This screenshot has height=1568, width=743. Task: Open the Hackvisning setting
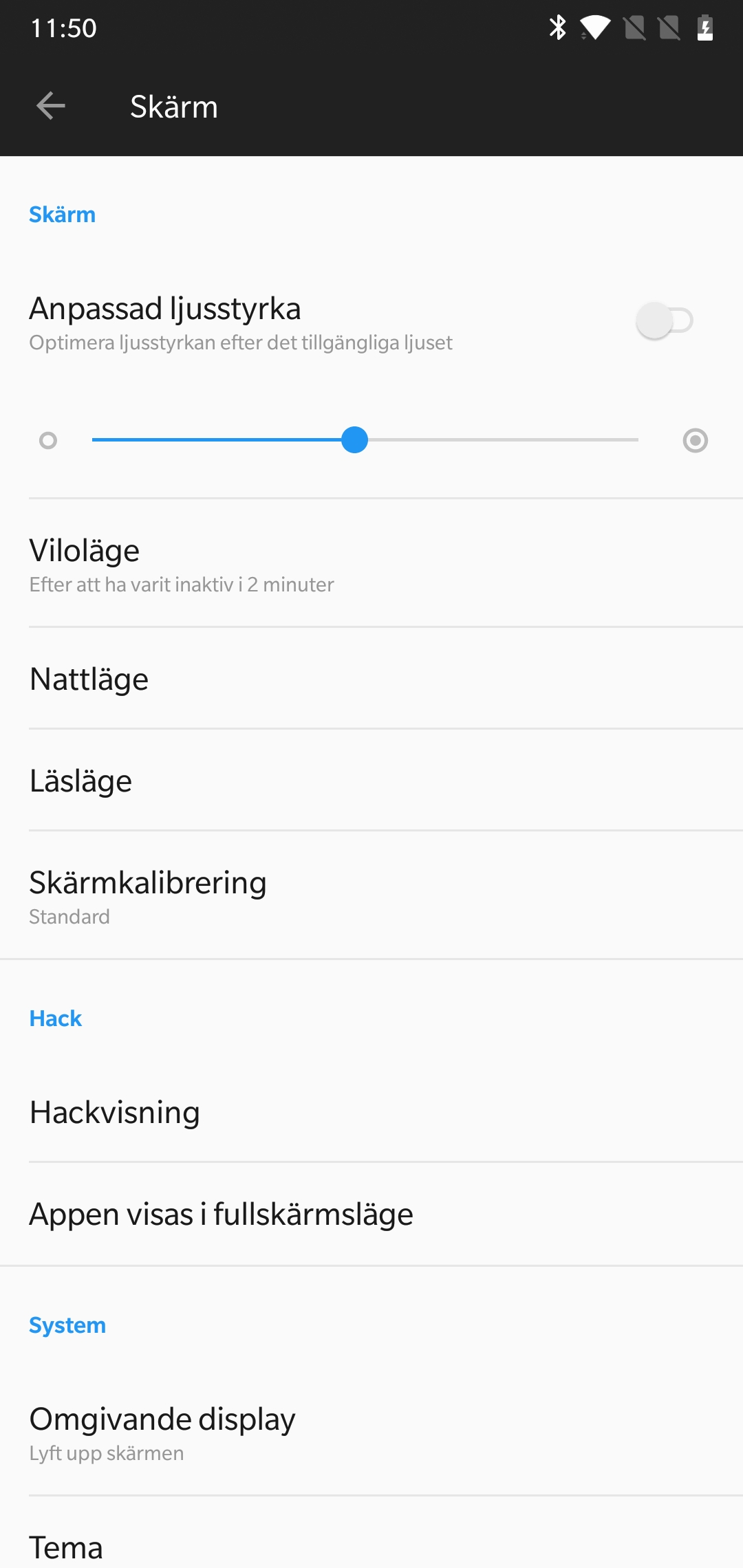click(x=371, y=1111)
